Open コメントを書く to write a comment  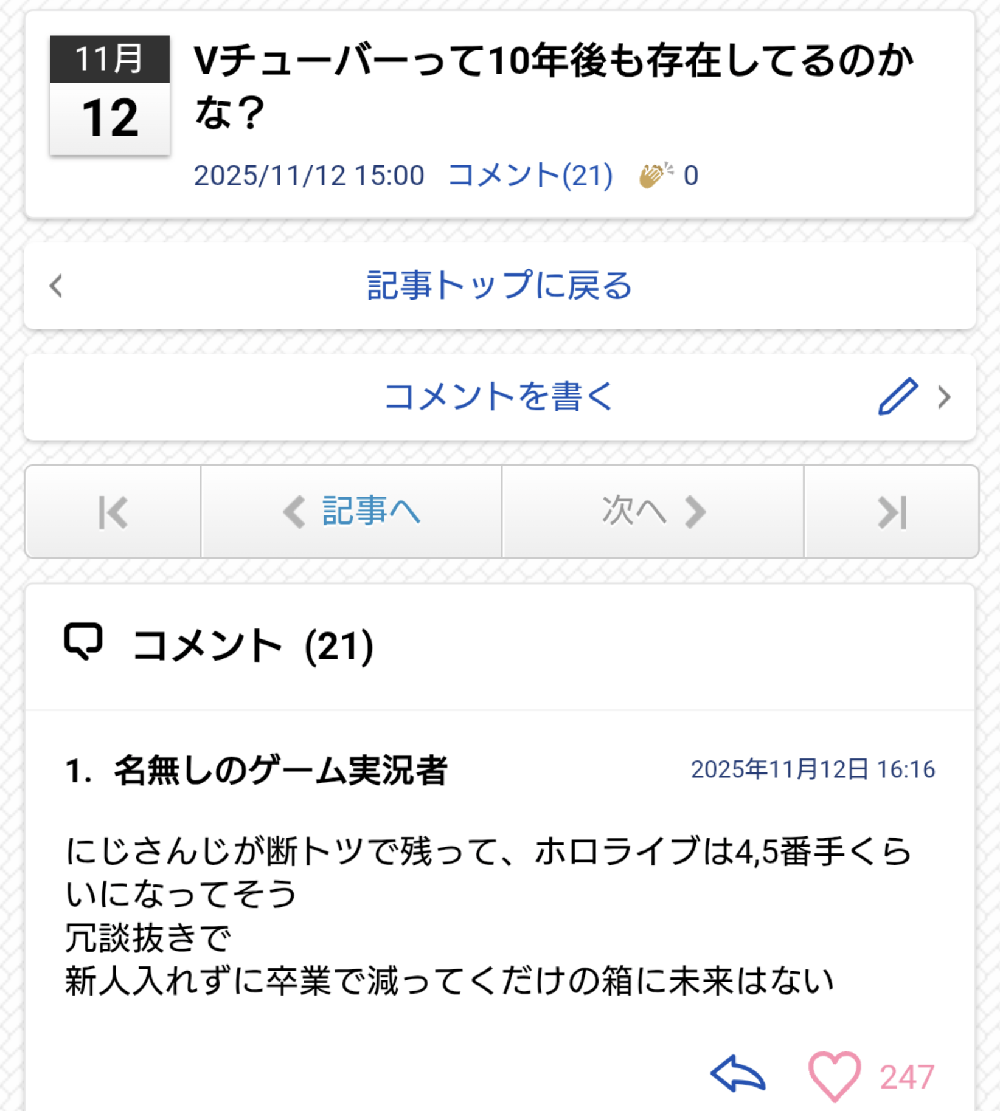tap(499, 397)
